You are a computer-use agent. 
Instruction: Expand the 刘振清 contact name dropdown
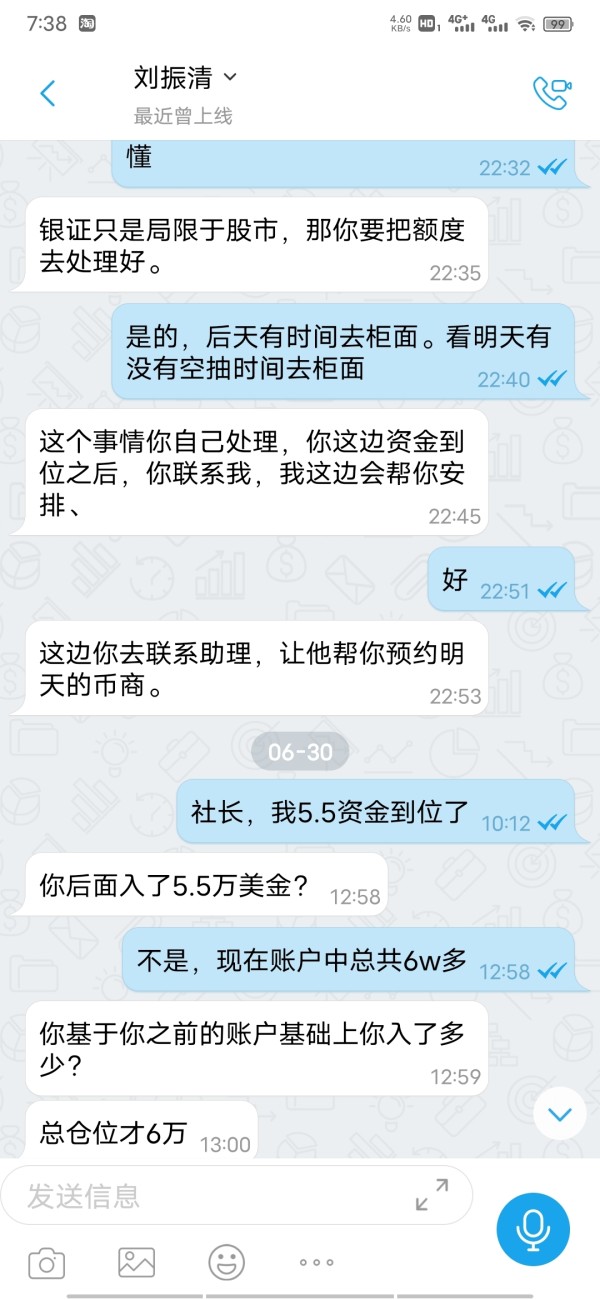click(x=230, y=76)
